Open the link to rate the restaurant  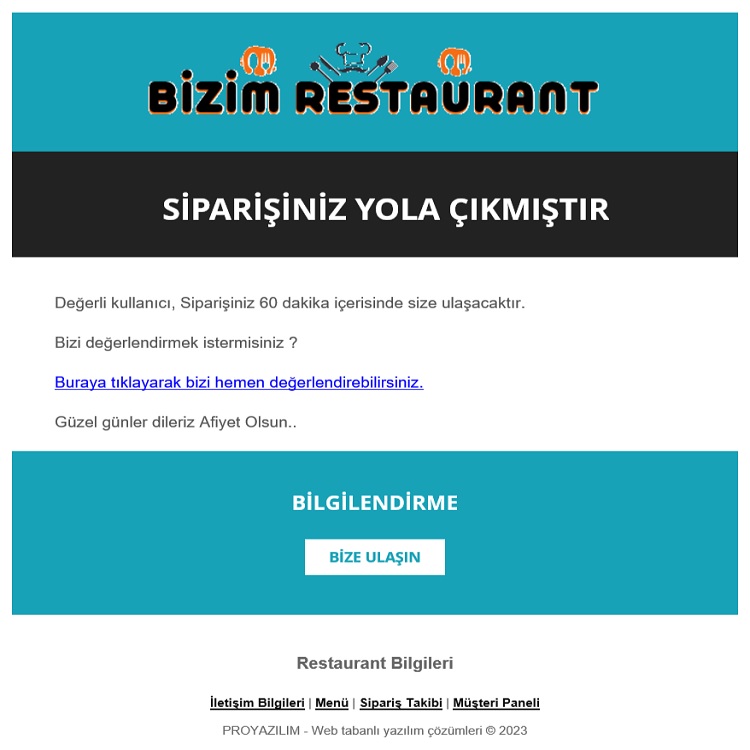click(x=238, y=382)
